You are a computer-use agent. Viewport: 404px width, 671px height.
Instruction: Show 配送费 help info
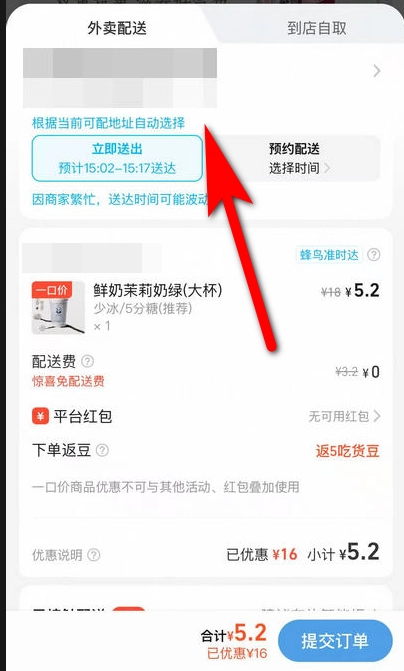[87, 361]
